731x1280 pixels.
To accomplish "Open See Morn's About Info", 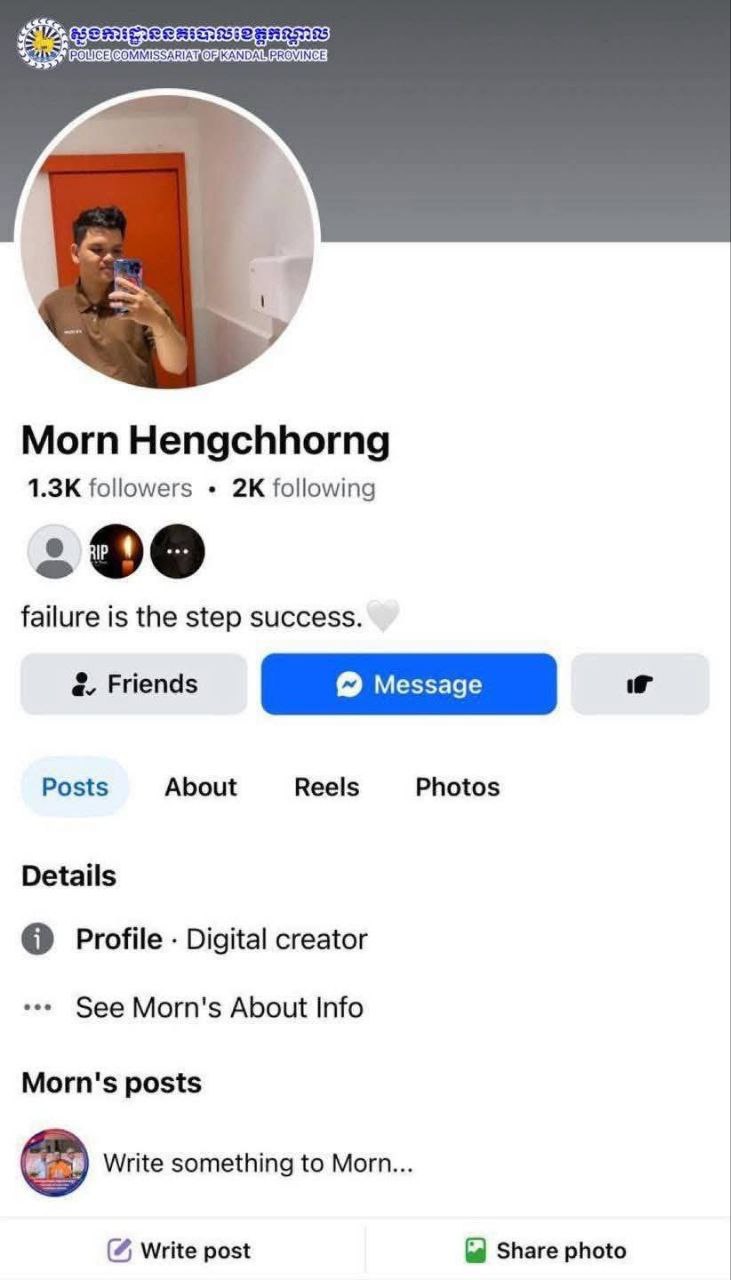I will click(x=219, y=1007).
